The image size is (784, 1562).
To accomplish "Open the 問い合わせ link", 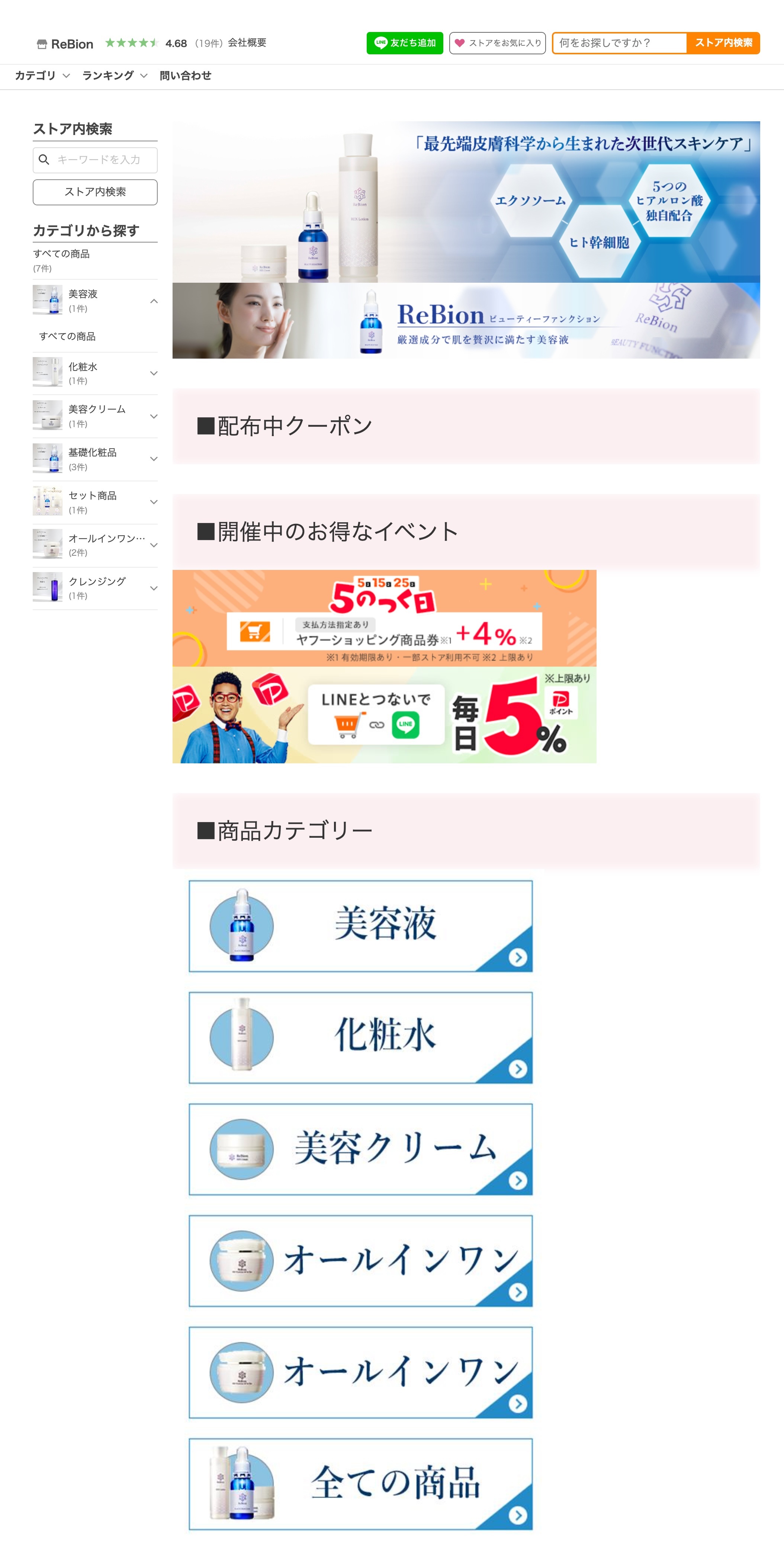I will click(x=186, y=76).
